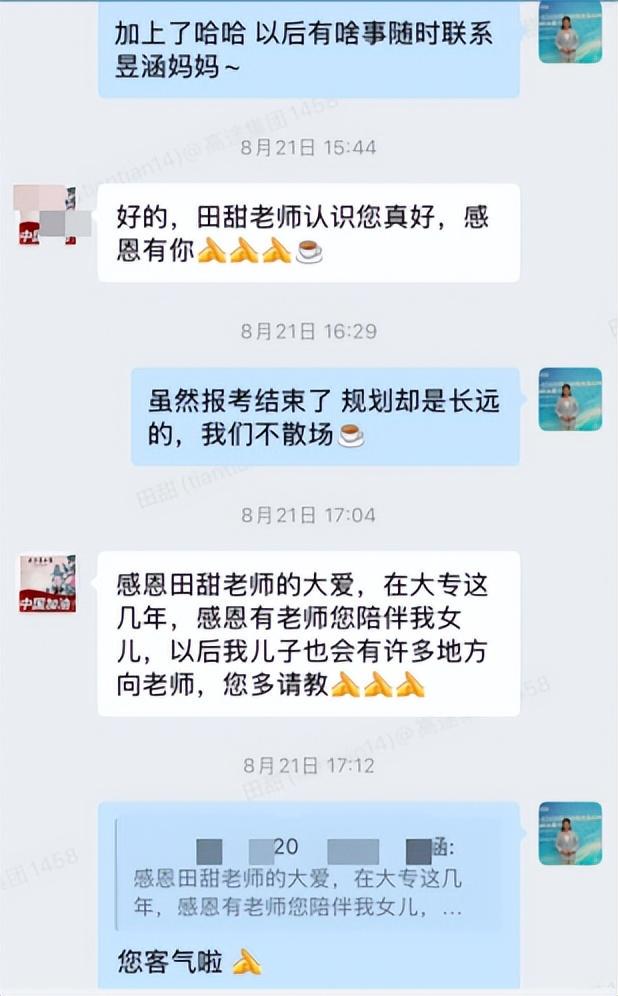This screenshot has width=618, height=996.
Task: Open sender avatar beside 加上了哈哈 message
Action: pos(570,32)
